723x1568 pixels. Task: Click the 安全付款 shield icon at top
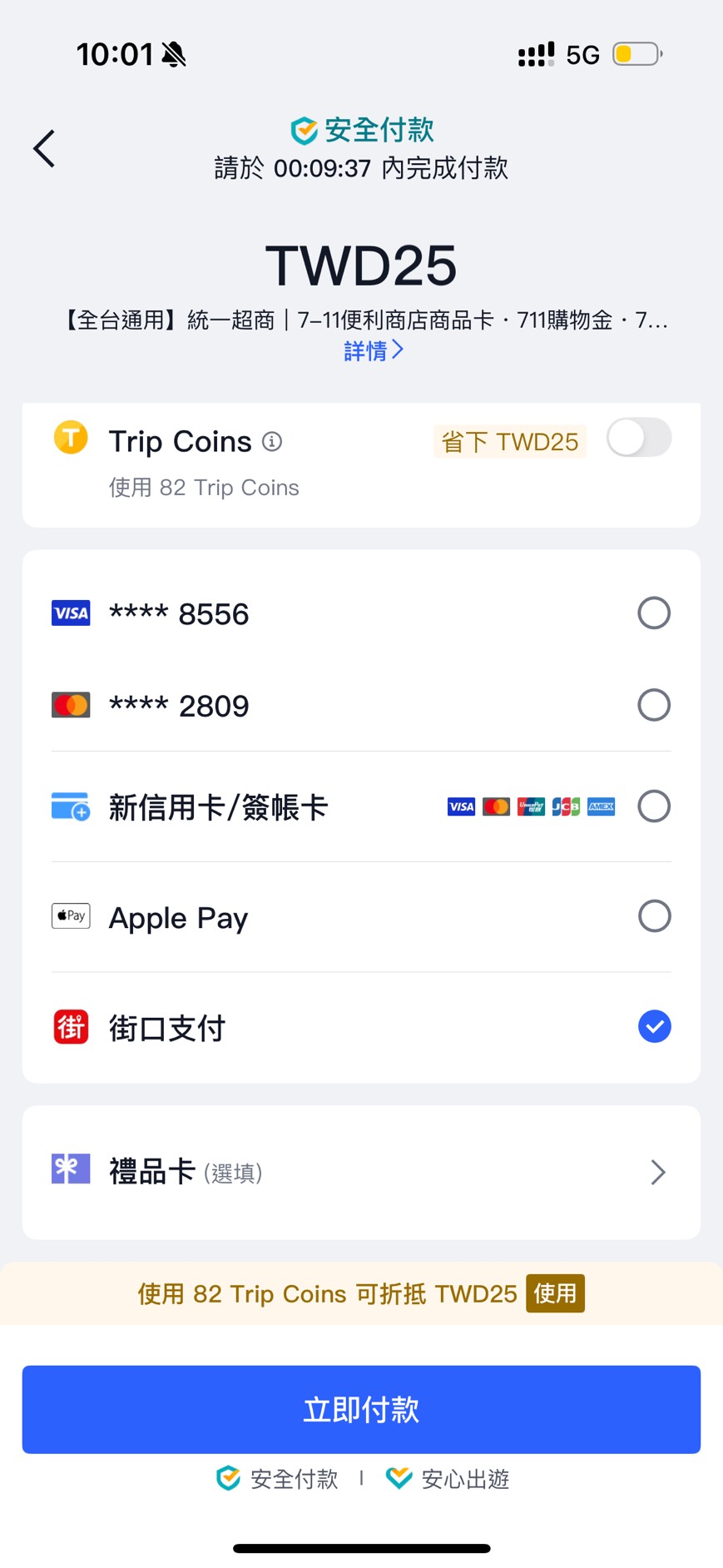[x=303, y=130]
